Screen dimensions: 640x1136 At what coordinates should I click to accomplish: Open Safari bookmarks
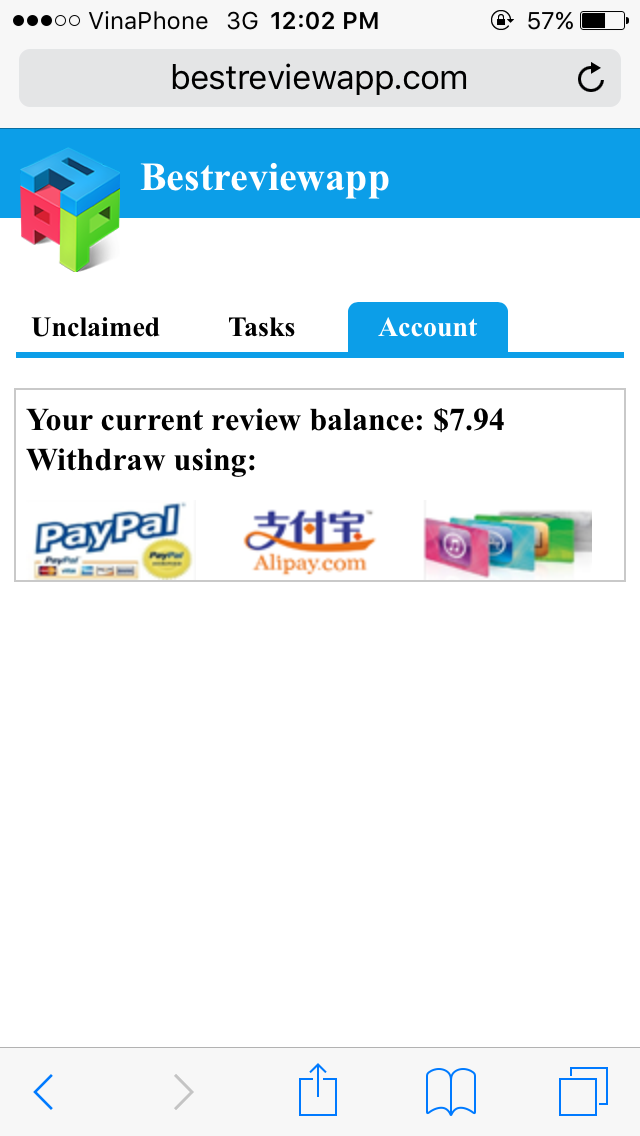[x=450, y=1091]
